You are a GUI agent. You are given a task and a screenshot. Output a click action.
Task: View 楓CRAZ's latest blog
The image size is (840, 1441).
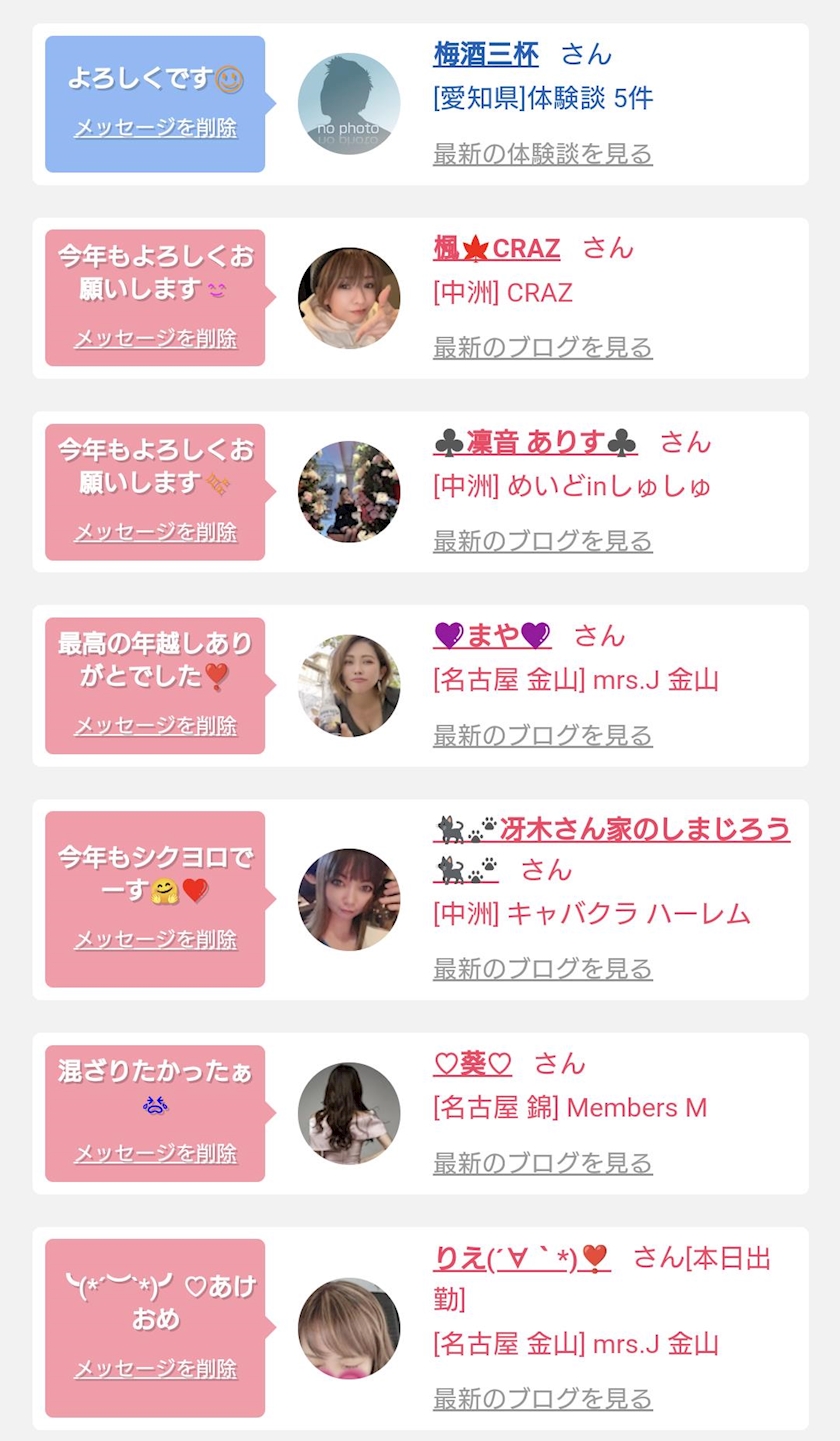(x=542, y=348)
